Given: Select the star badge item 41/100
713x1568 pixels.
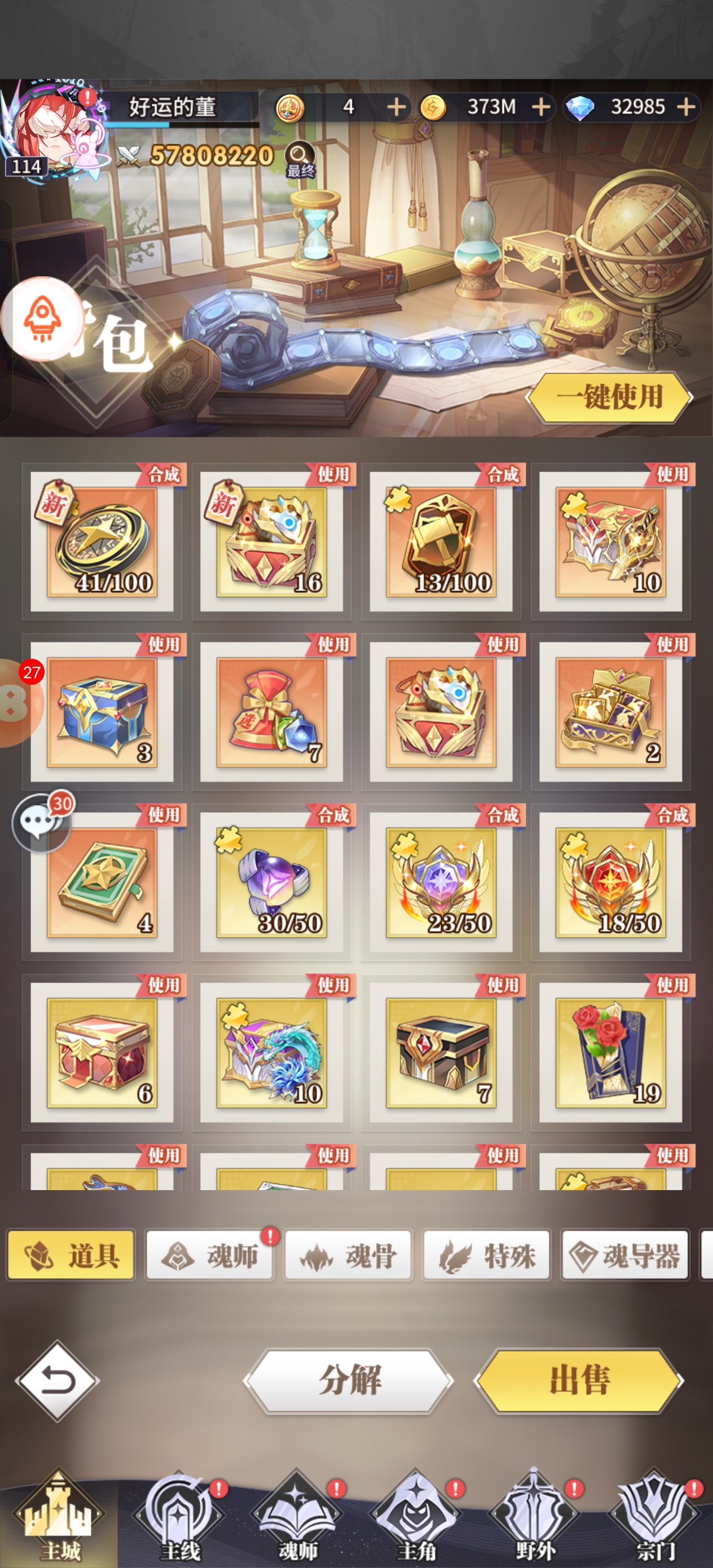Looking at the screenshot, I should pos(102,541).
